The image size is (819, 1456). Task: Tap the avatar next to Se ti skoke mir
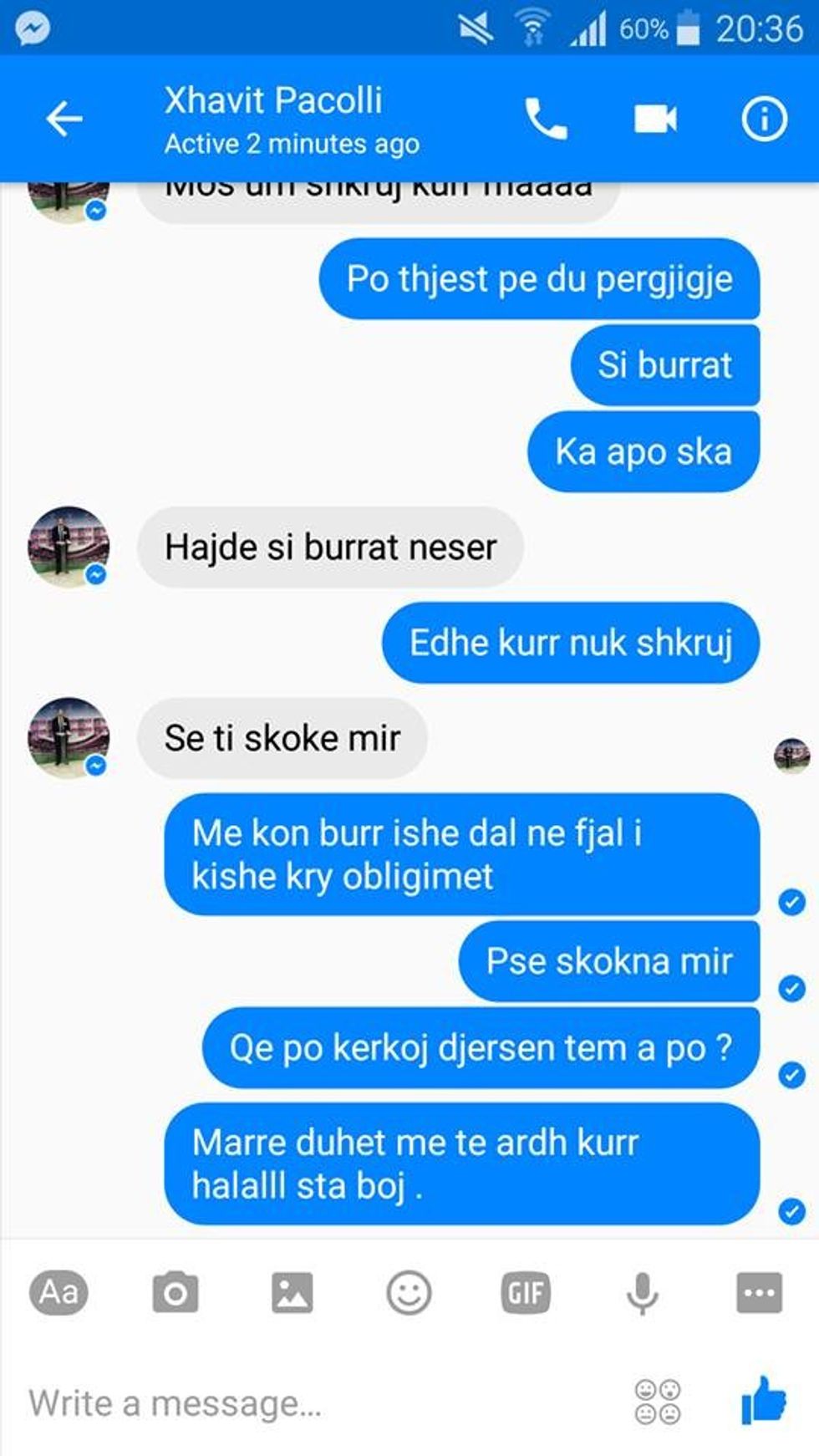pos(69,737)
